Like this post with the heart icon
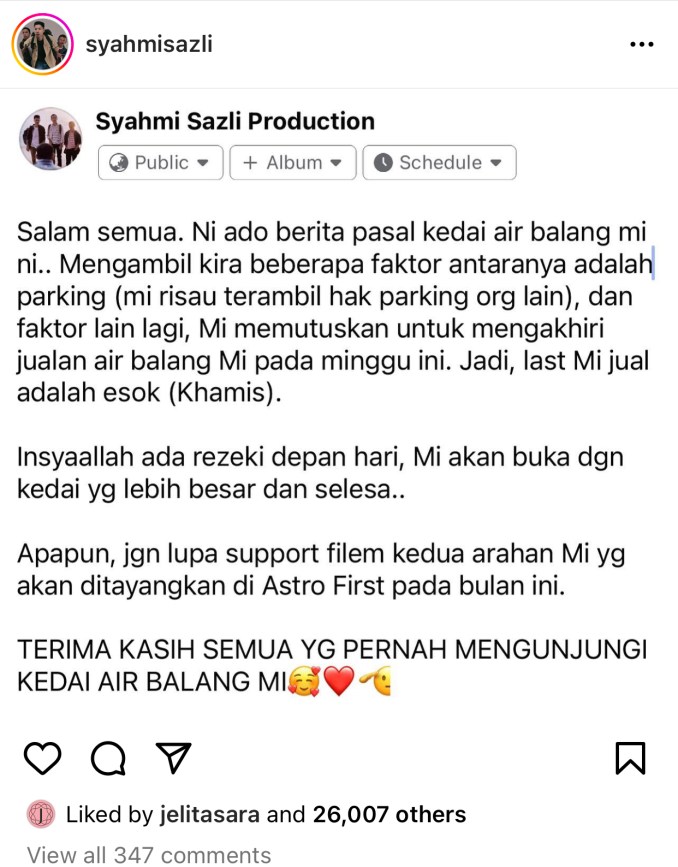 [x=42, y=758]
